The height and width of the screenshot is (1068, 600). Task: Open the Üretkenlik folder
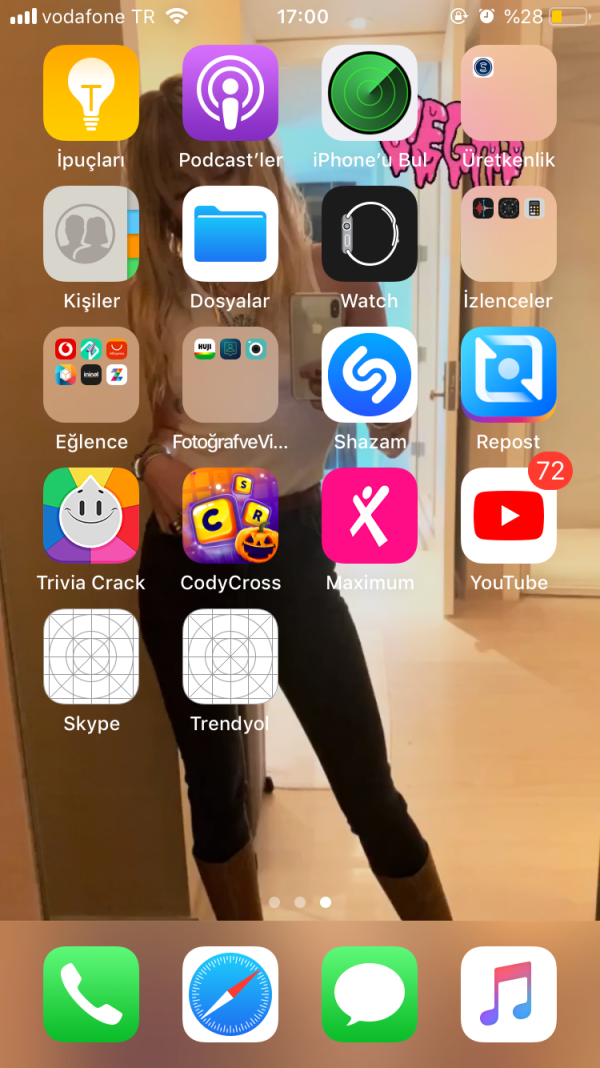508,93
